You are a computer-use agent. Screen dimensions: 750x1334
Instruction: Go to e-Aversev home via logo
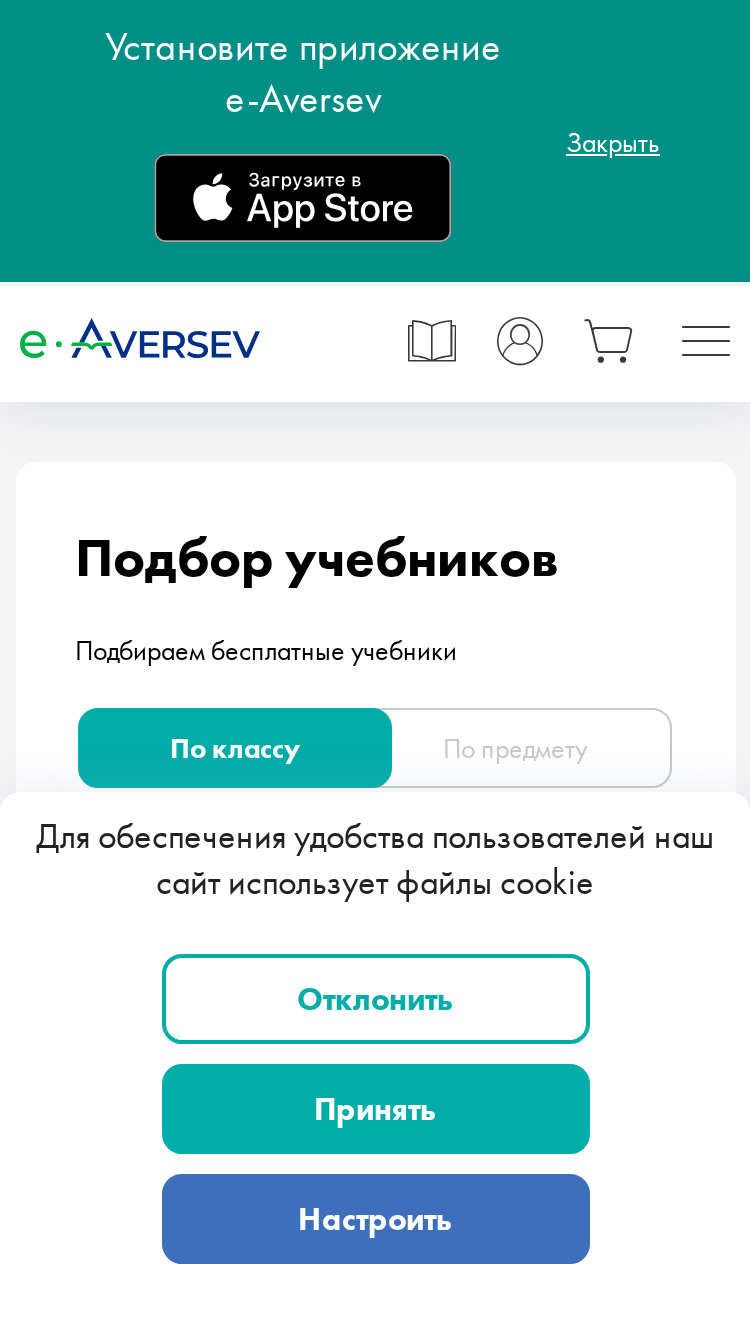(140, 341)
